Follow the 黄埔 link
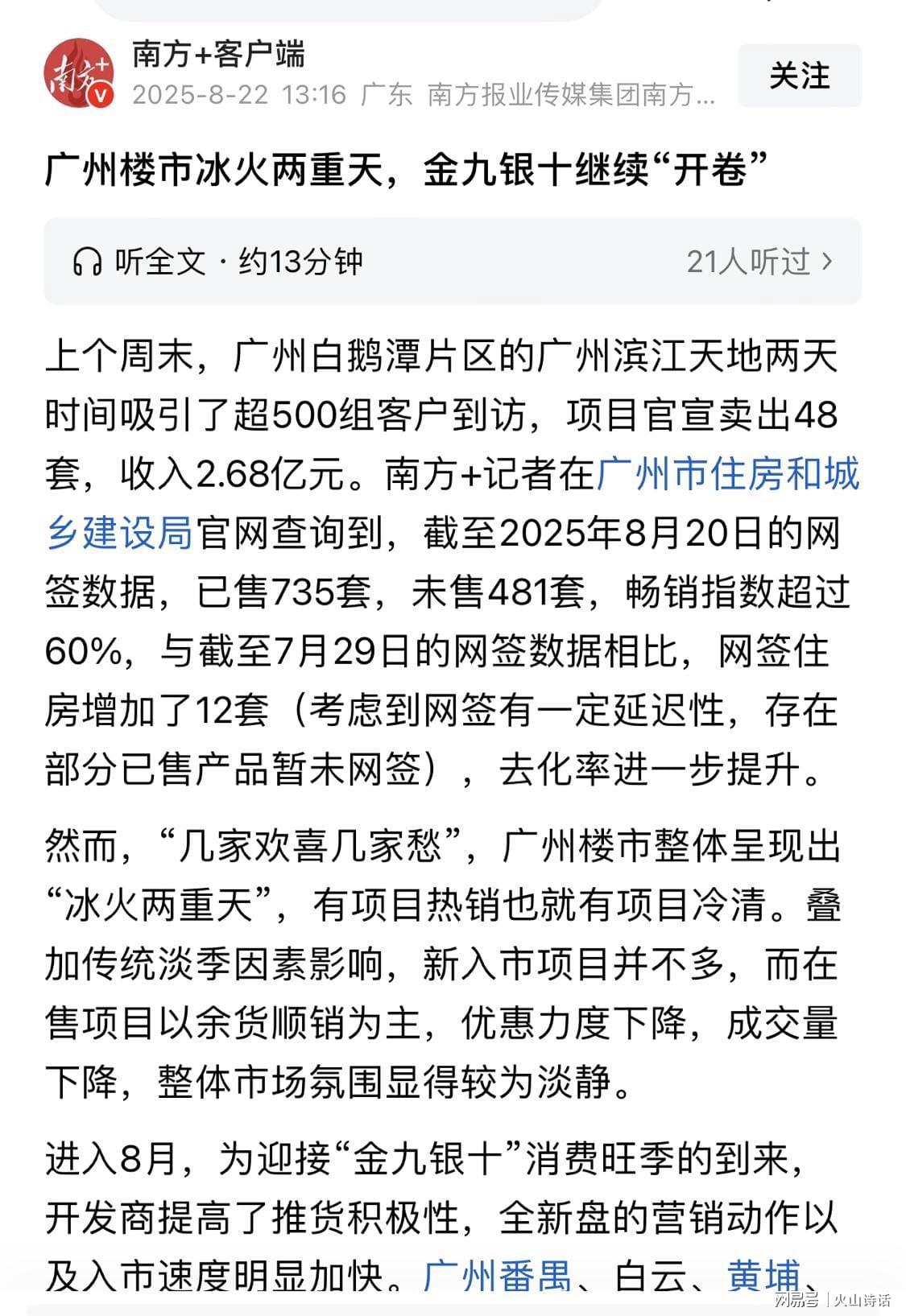 point(764,1276)
